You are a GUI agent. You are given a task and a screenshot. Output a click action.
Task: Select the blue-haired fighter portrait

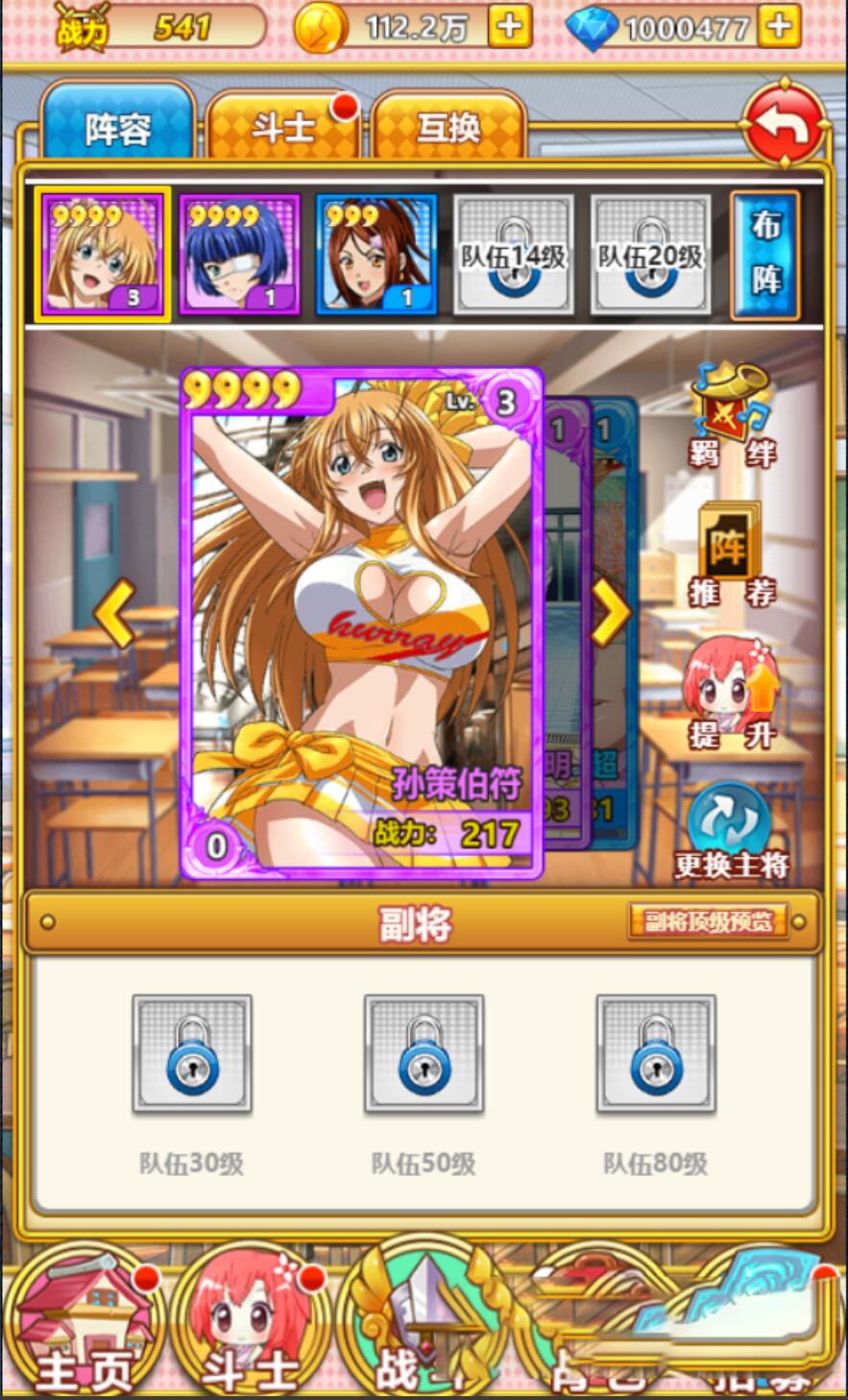tap(239, 255)
